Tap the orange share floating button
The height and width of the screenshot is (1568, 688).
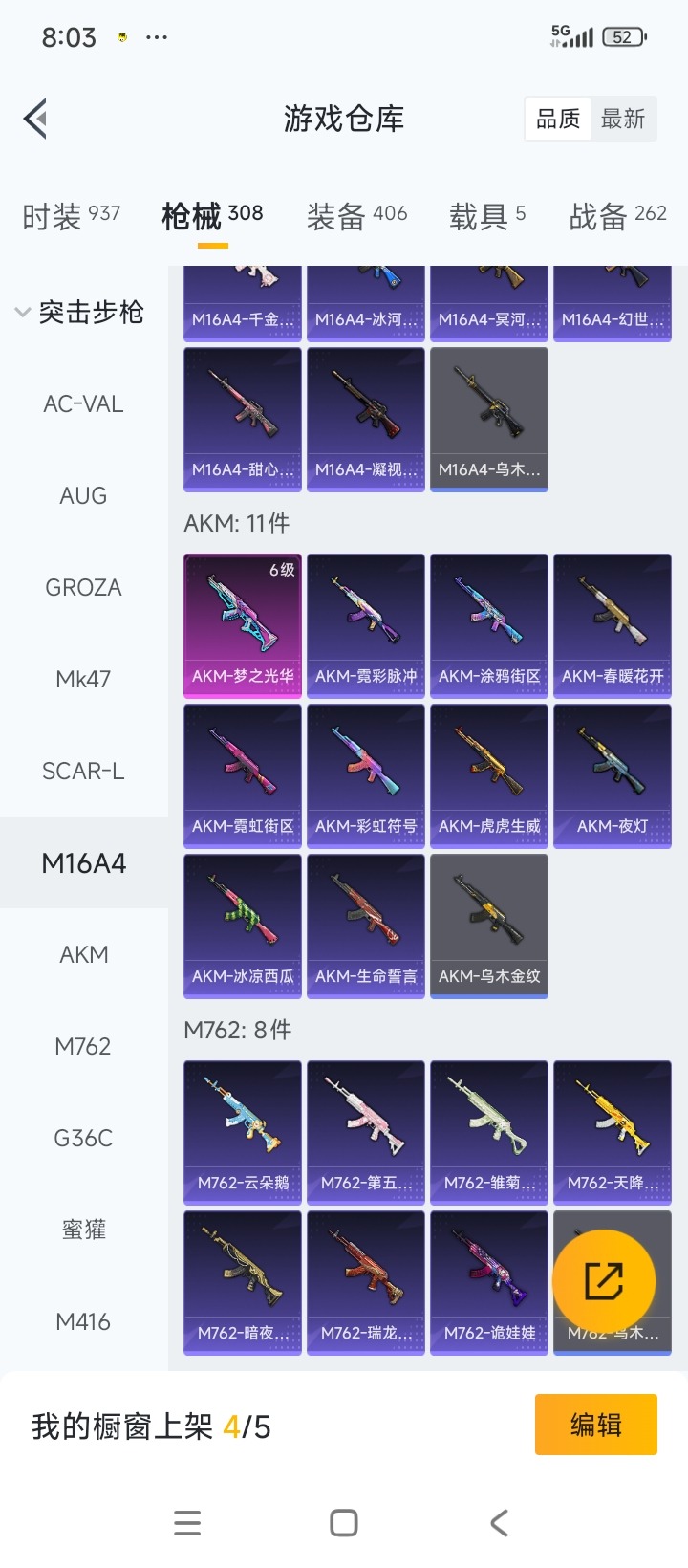(x=604, y=1281)
